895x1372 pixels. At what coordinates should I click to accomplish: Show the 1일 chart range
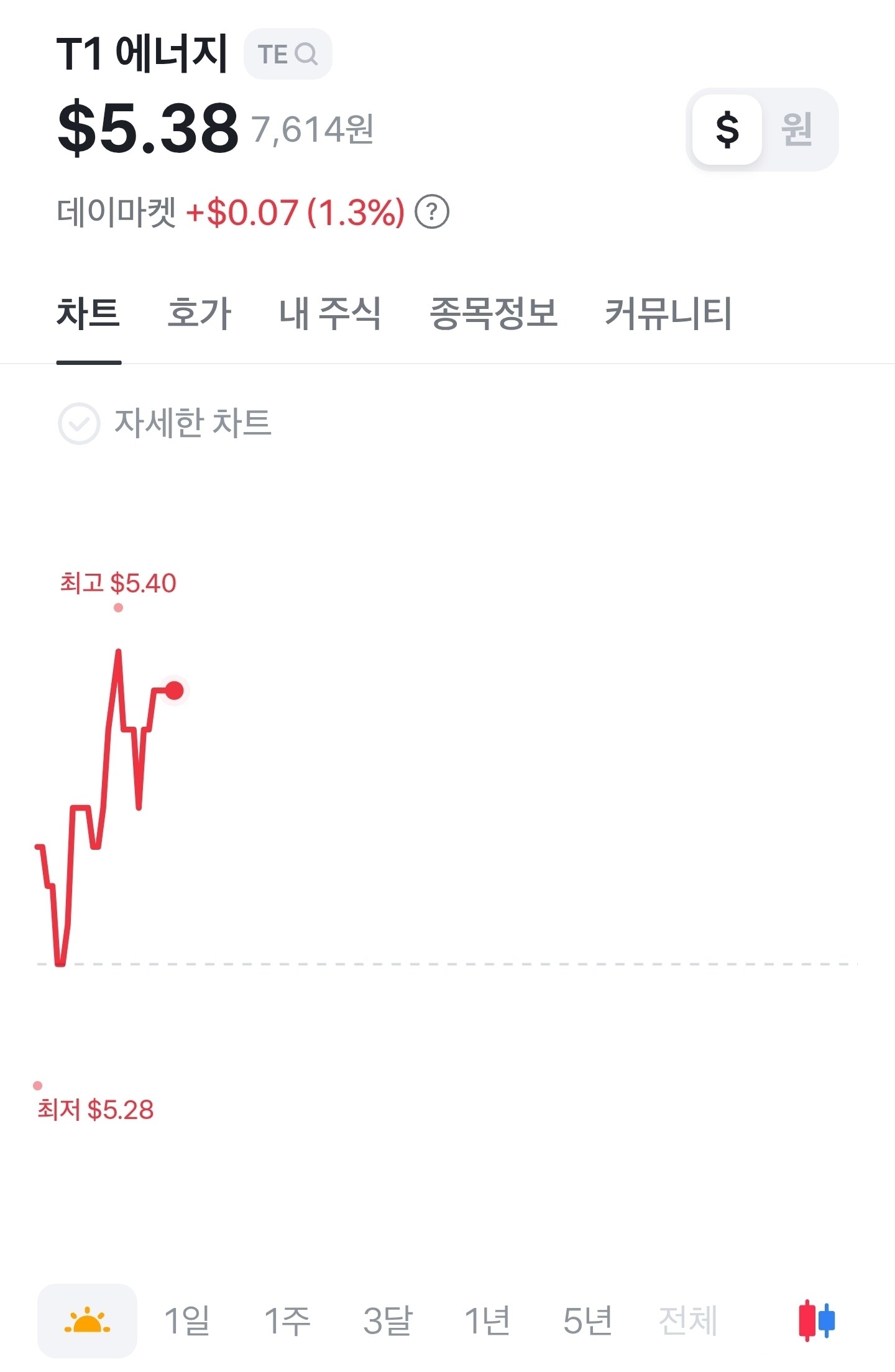point(187,1320)
